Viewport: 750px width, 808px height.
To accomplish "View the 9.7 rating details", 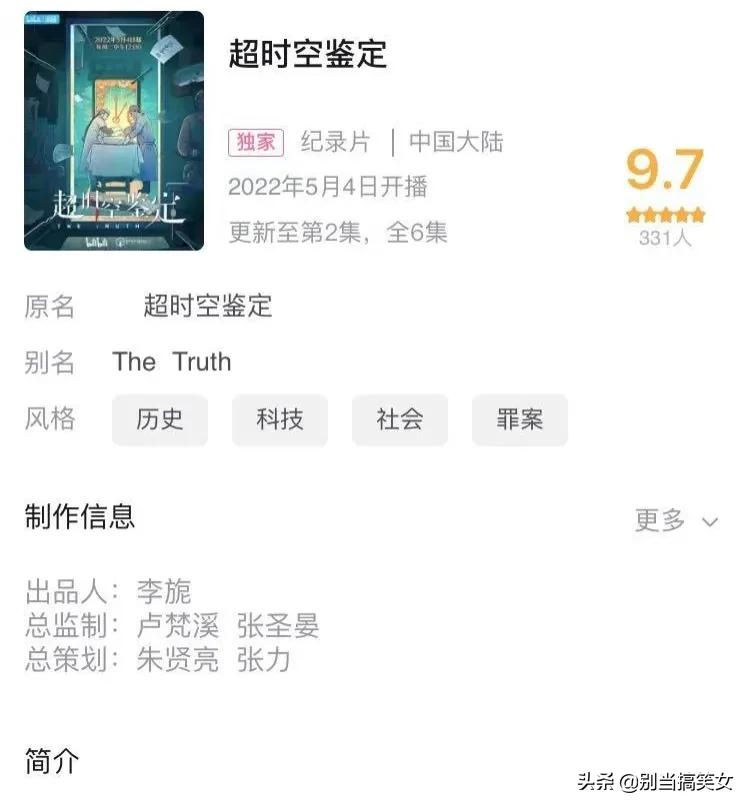I will tap(665, 194).
